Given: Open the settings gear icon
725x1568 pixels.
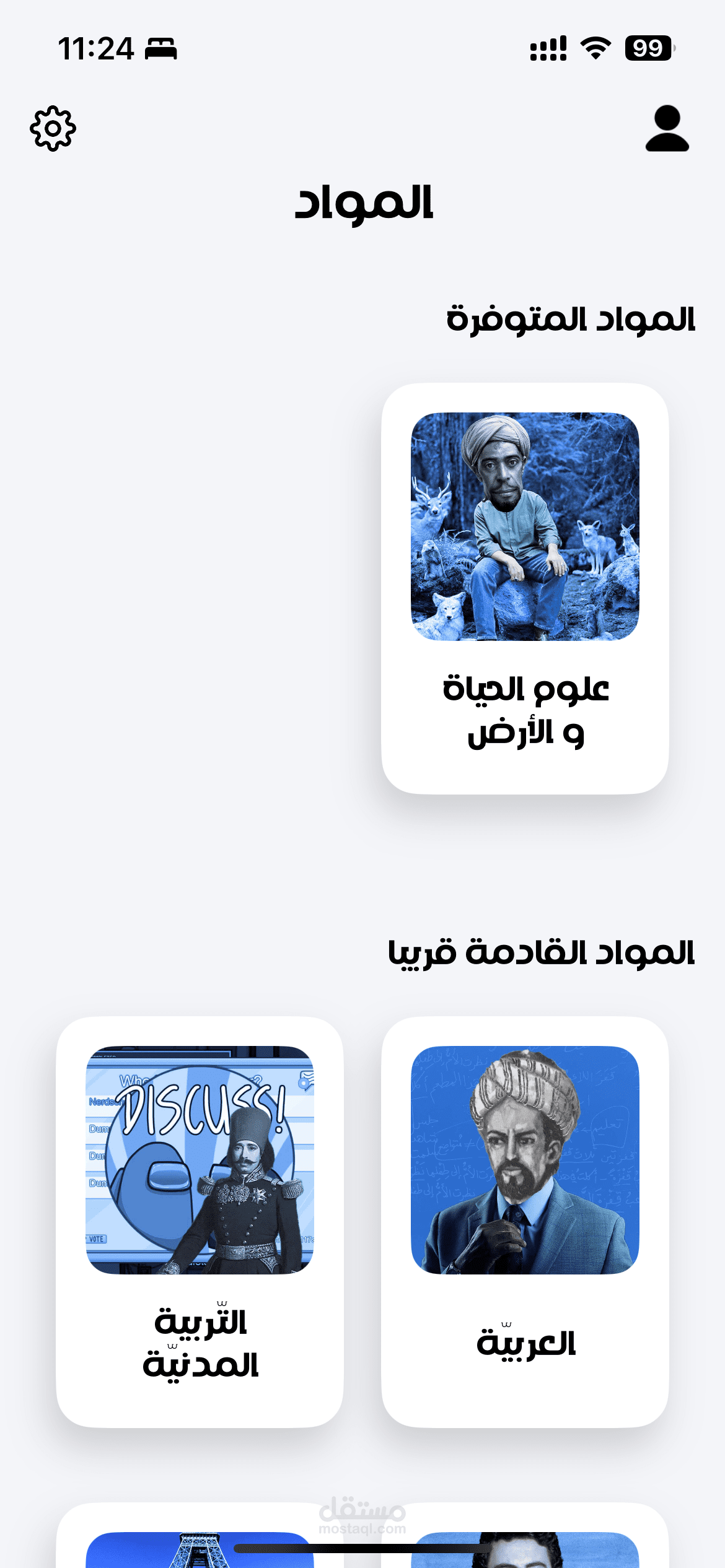Looking at the screenshot, I should (x=53, y=128).
